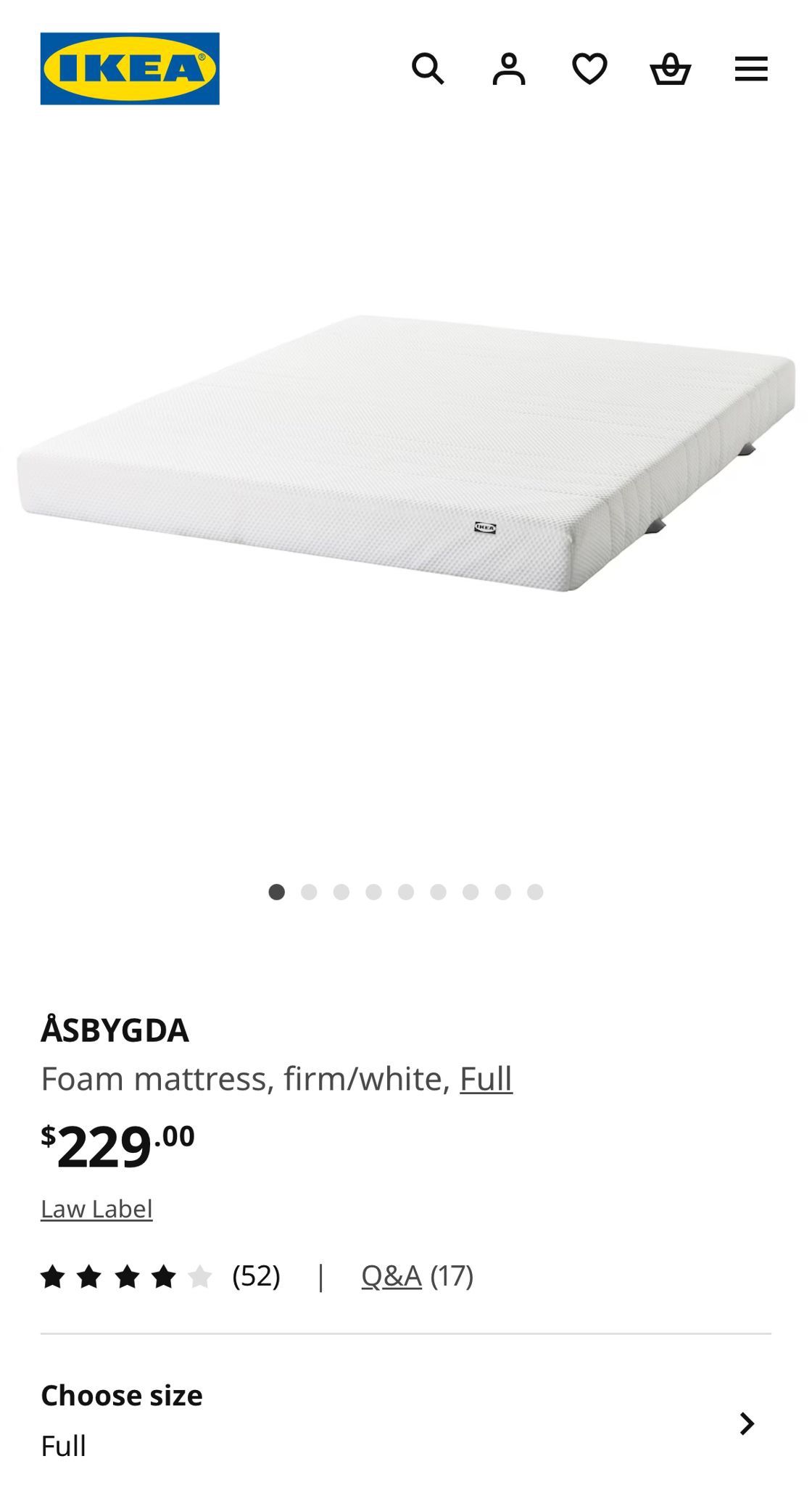Open the Law Label link
Image resolution: width=812 pixels, height=1485 pixels.
(96, 1209)
